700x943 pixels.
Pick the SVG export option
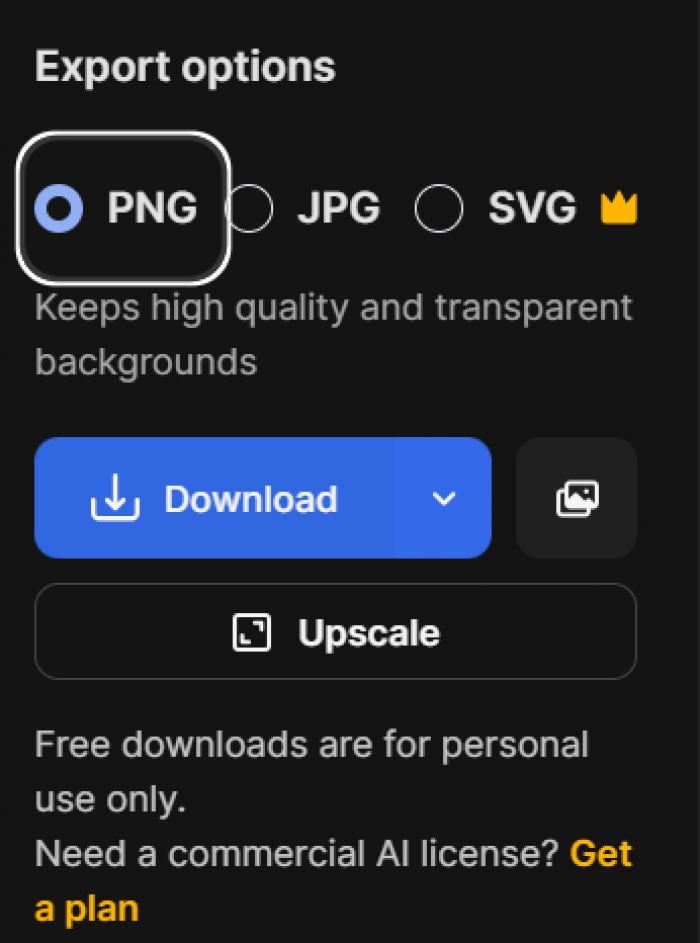coord(439,209)
